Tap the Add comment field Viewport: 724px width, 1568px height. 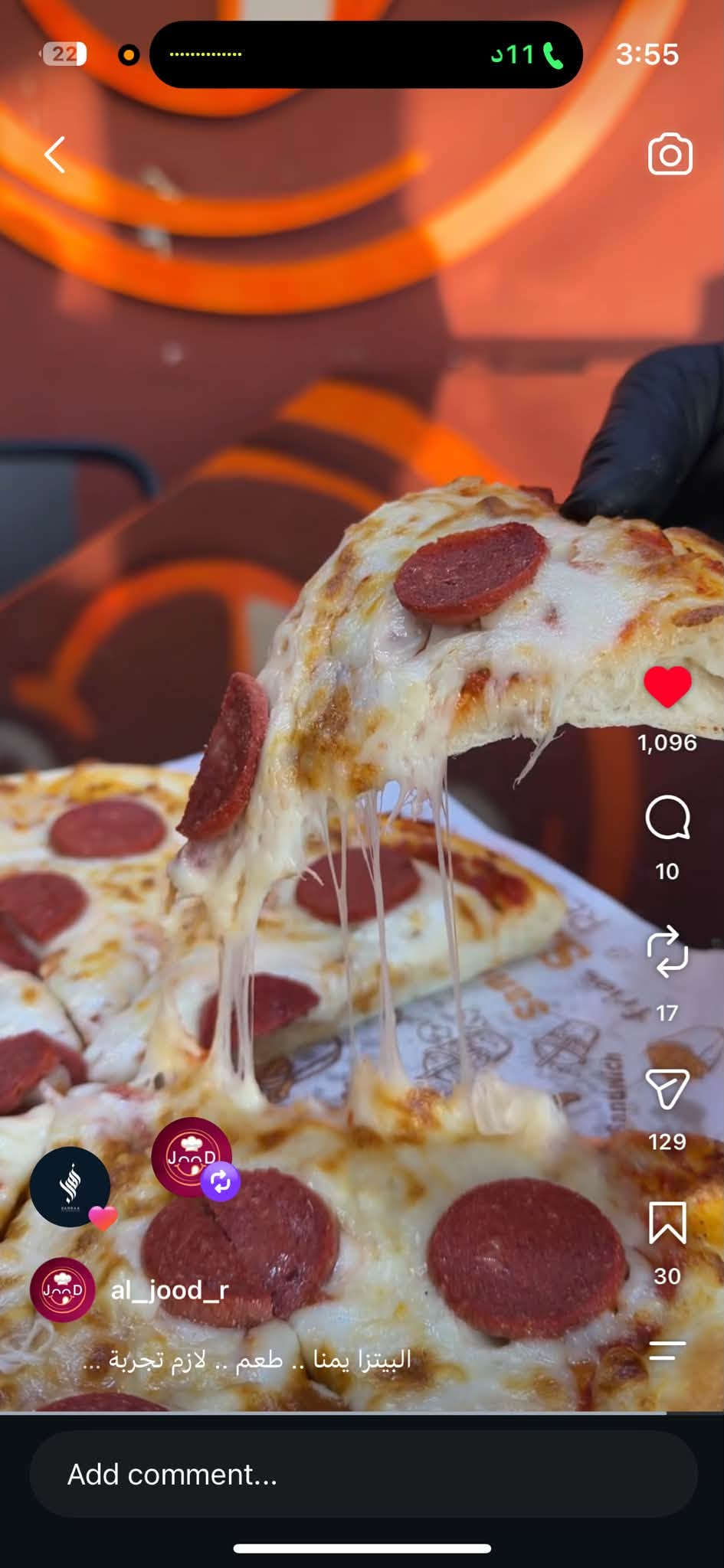tap(363, 1474)
